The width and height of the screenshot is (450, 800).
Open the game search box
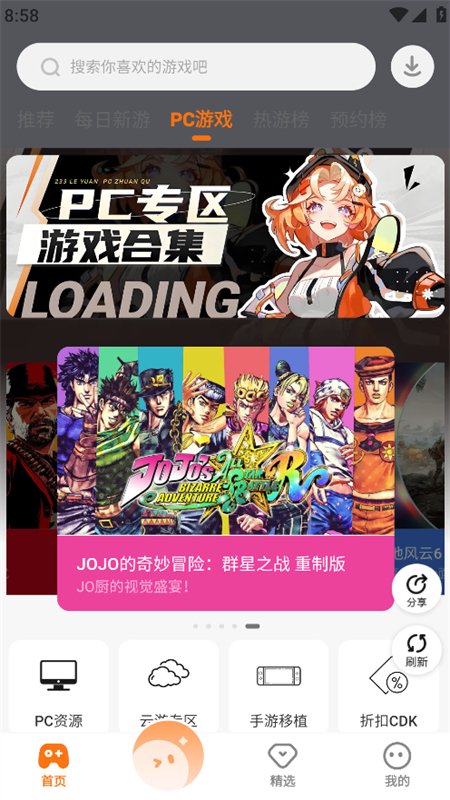[x=196, y=67]
